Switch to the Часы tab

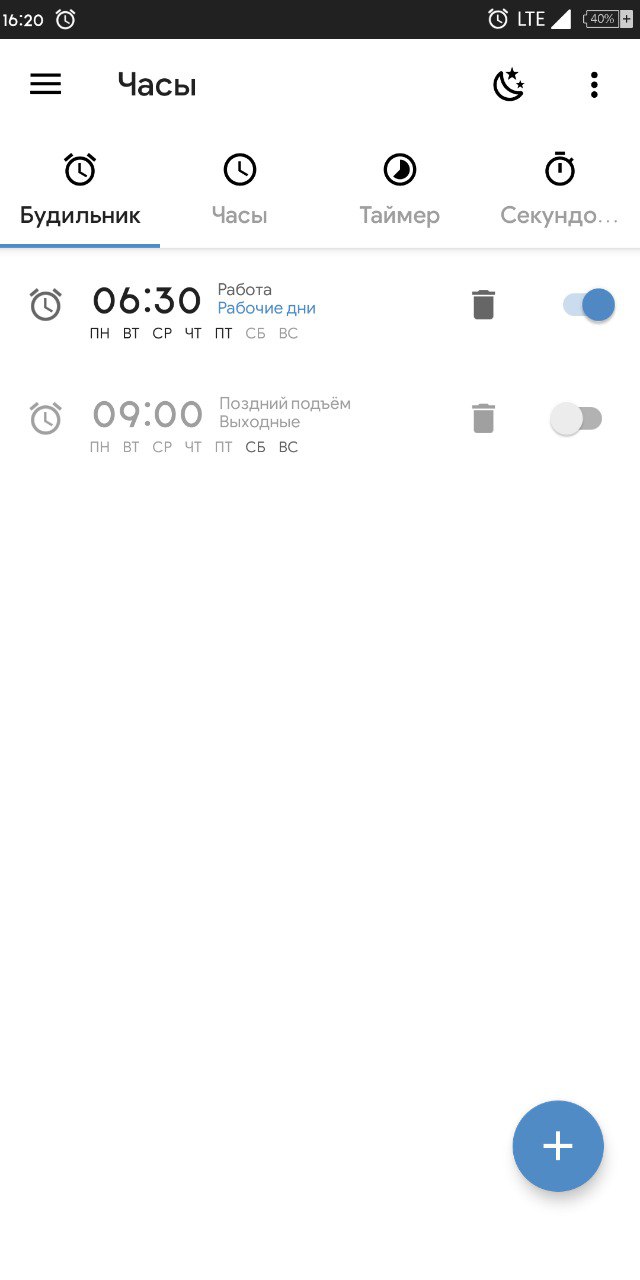pyautogui.click(x=240, y=190)
